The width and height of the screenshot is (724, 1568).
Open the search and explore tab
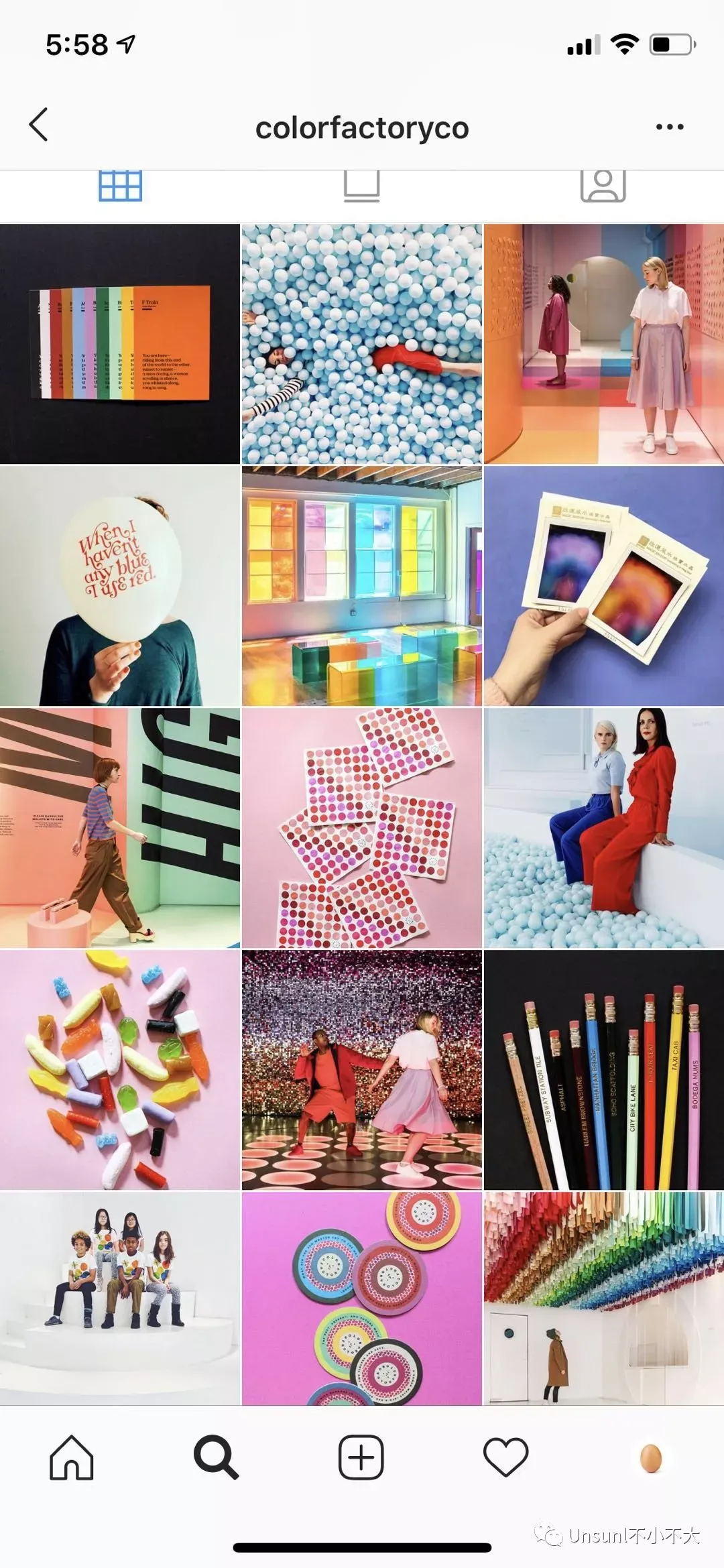(216, 1457)
